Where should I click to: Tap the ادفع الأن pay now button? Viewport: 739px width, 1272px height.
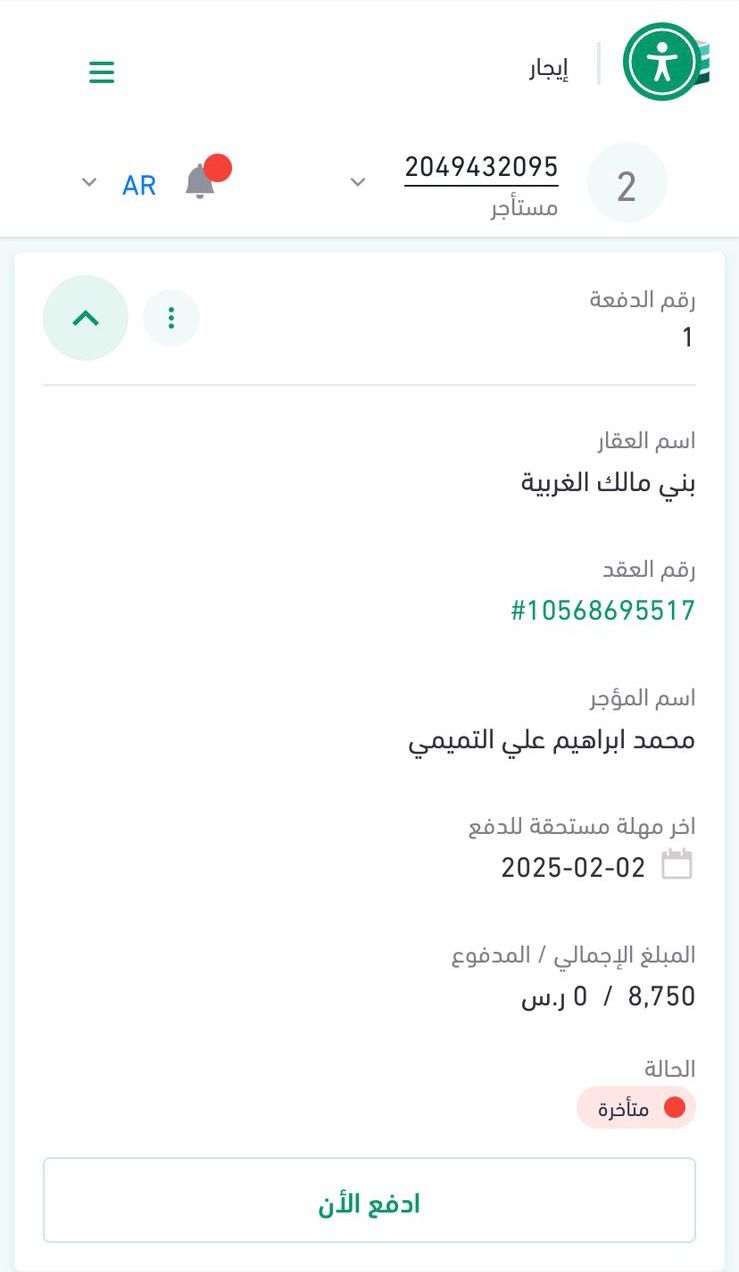pos(369,1201)
